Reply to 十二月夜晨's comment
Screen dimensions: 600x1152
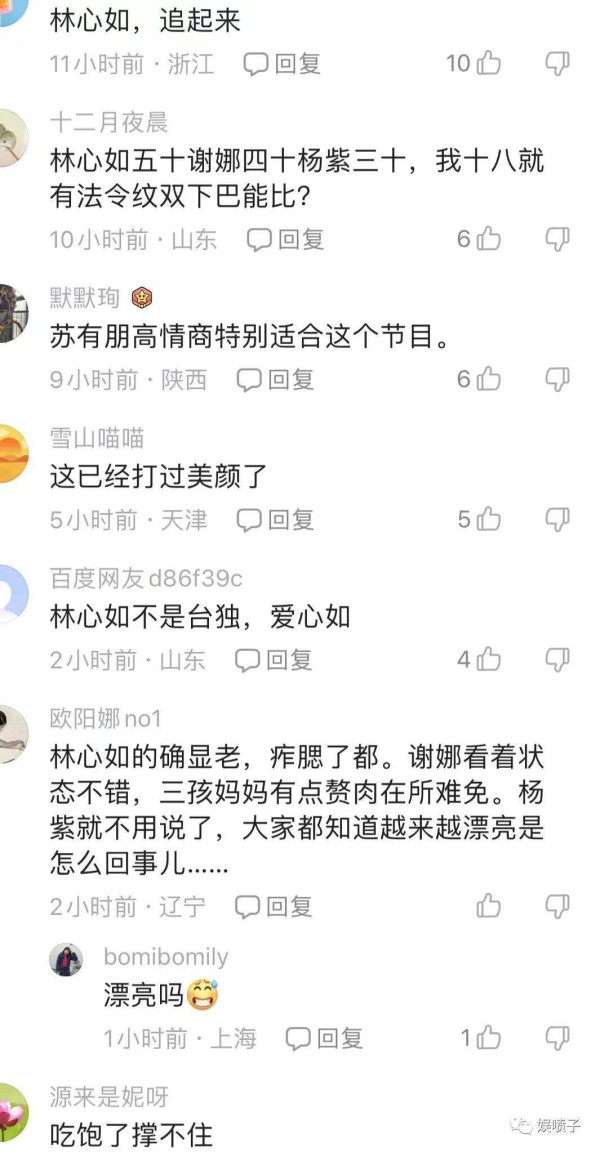click(287, 239)
